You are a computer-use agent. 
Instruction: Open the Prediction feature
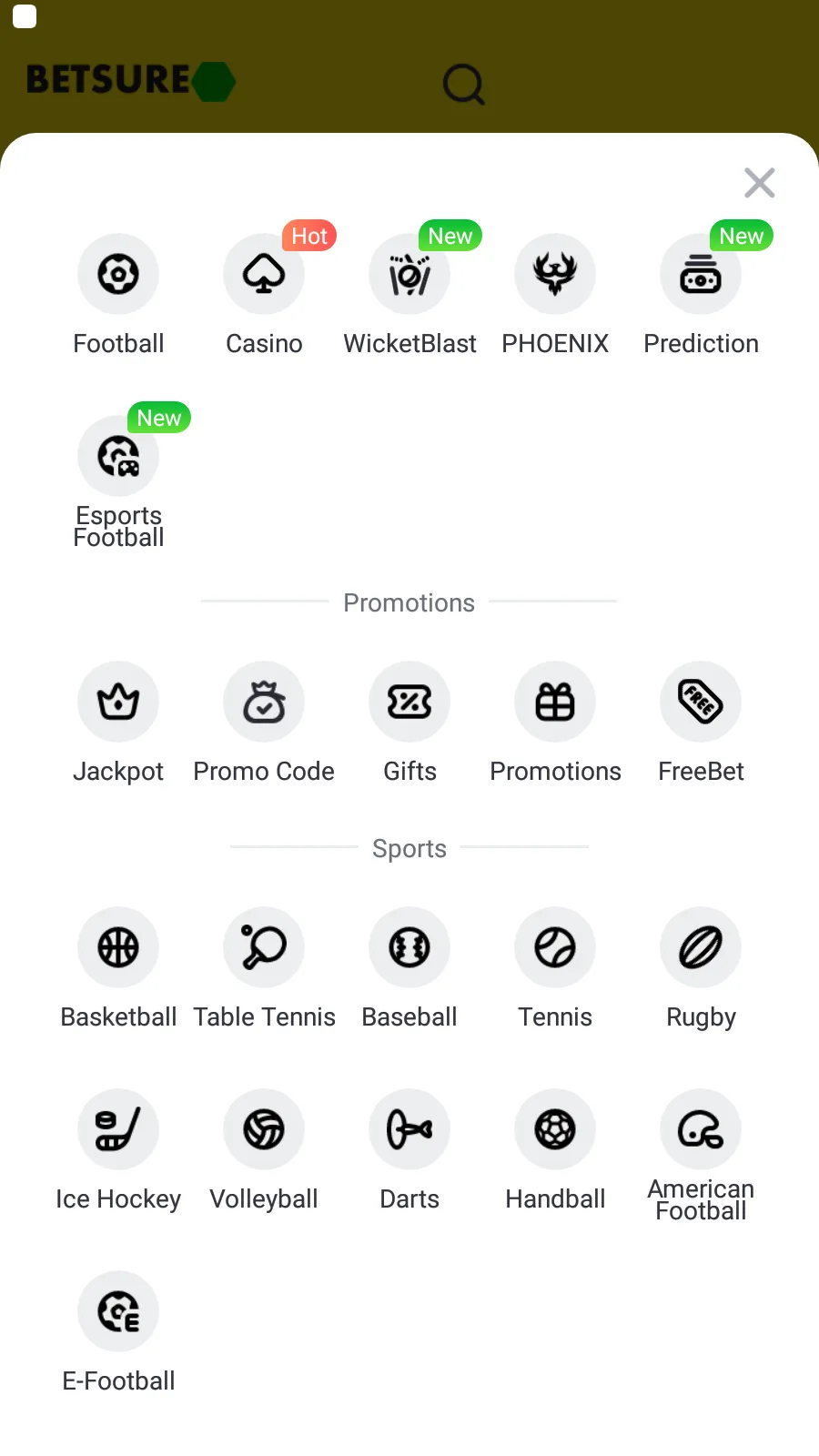701,274
